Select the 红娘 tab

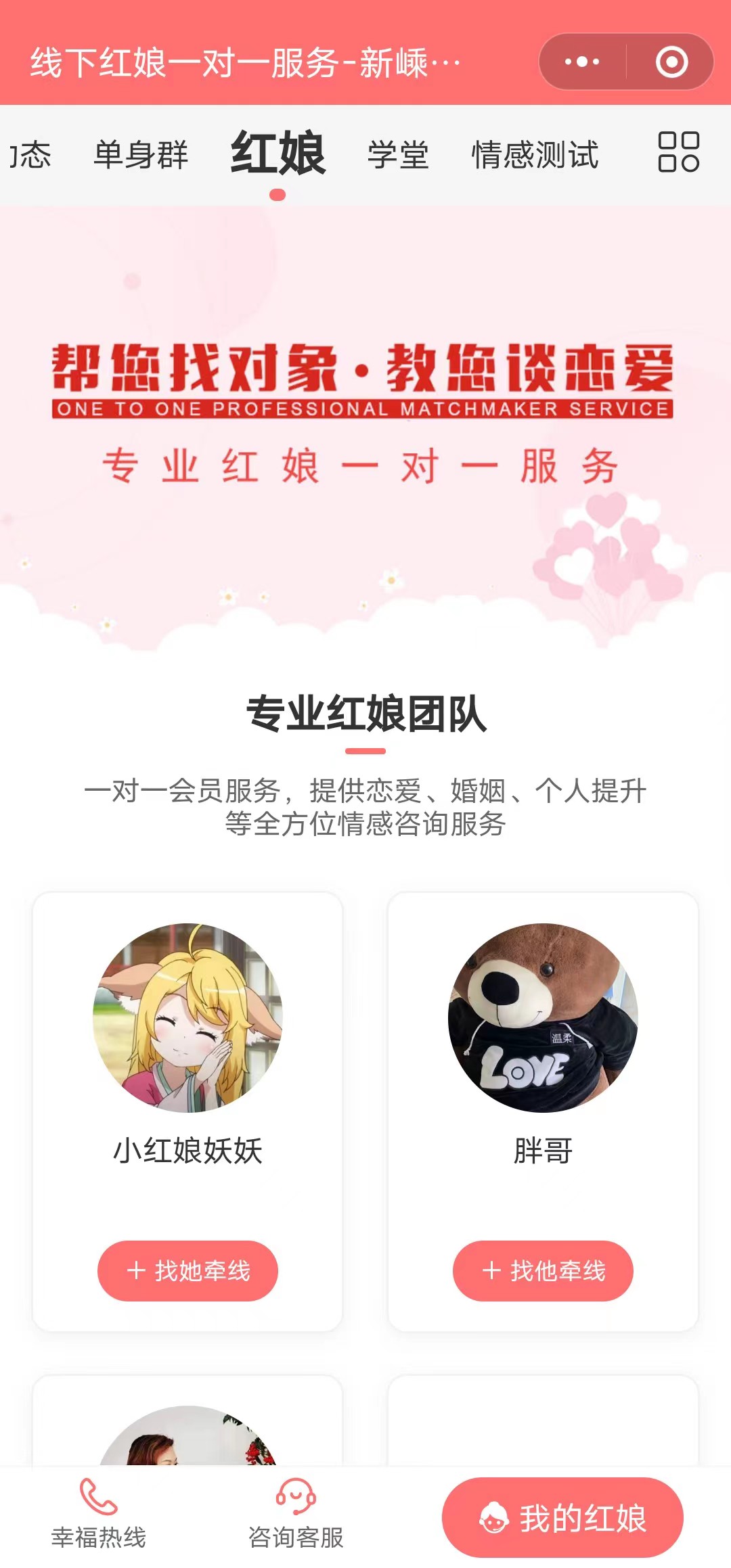[278, 155]
